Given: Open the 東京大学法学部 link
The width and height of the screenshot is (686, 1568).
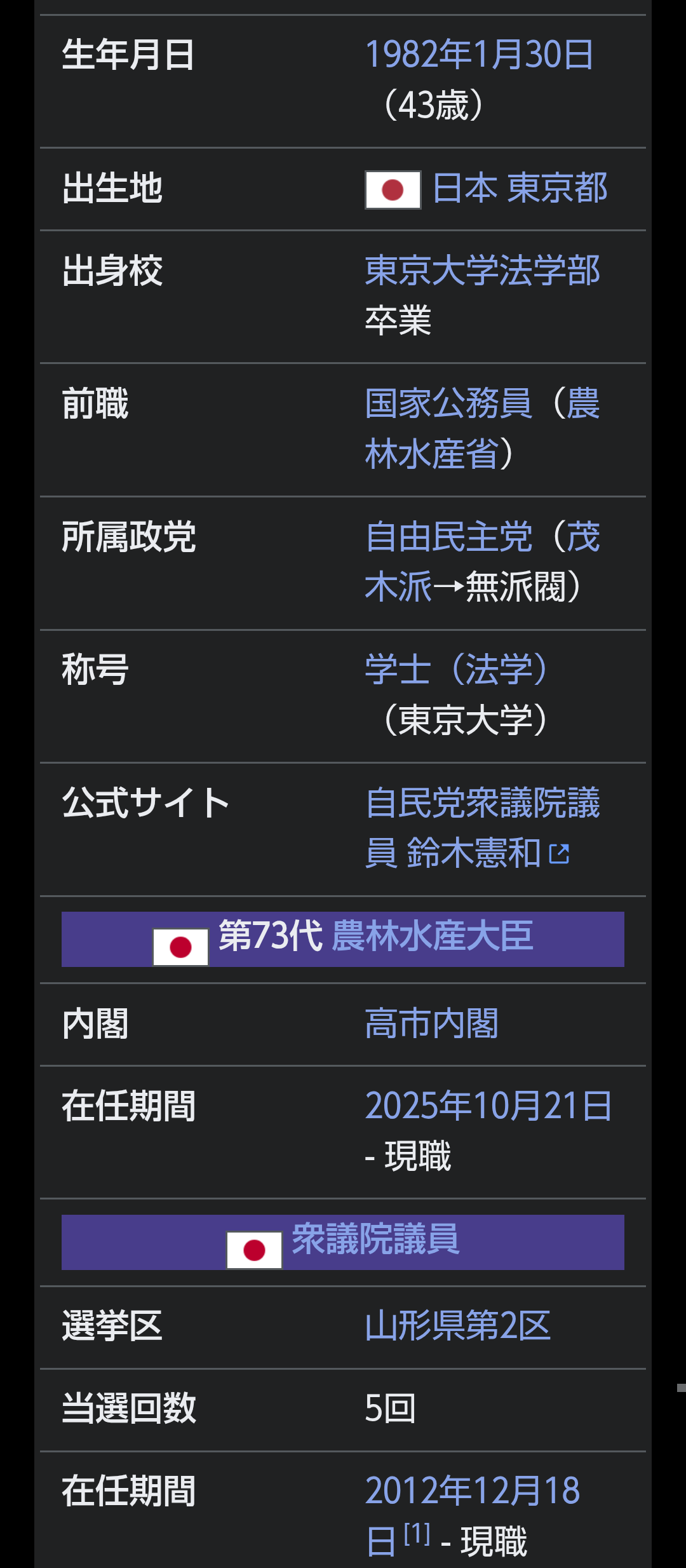Looking at the screenshot, I should click(482, 271).
